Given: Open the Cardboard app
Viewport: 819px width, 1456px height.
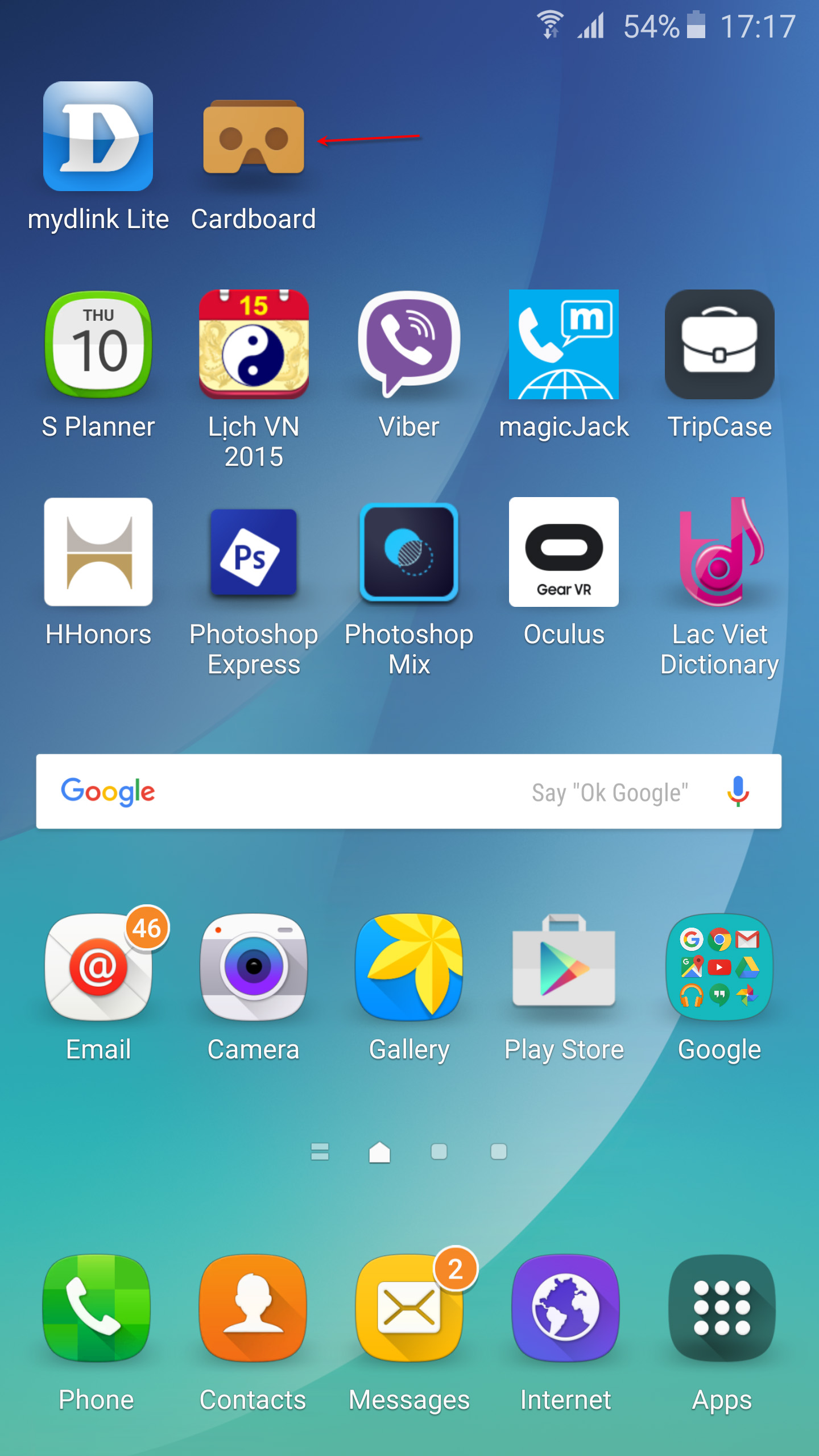Looking at the screenshot, I should (254, 138).
